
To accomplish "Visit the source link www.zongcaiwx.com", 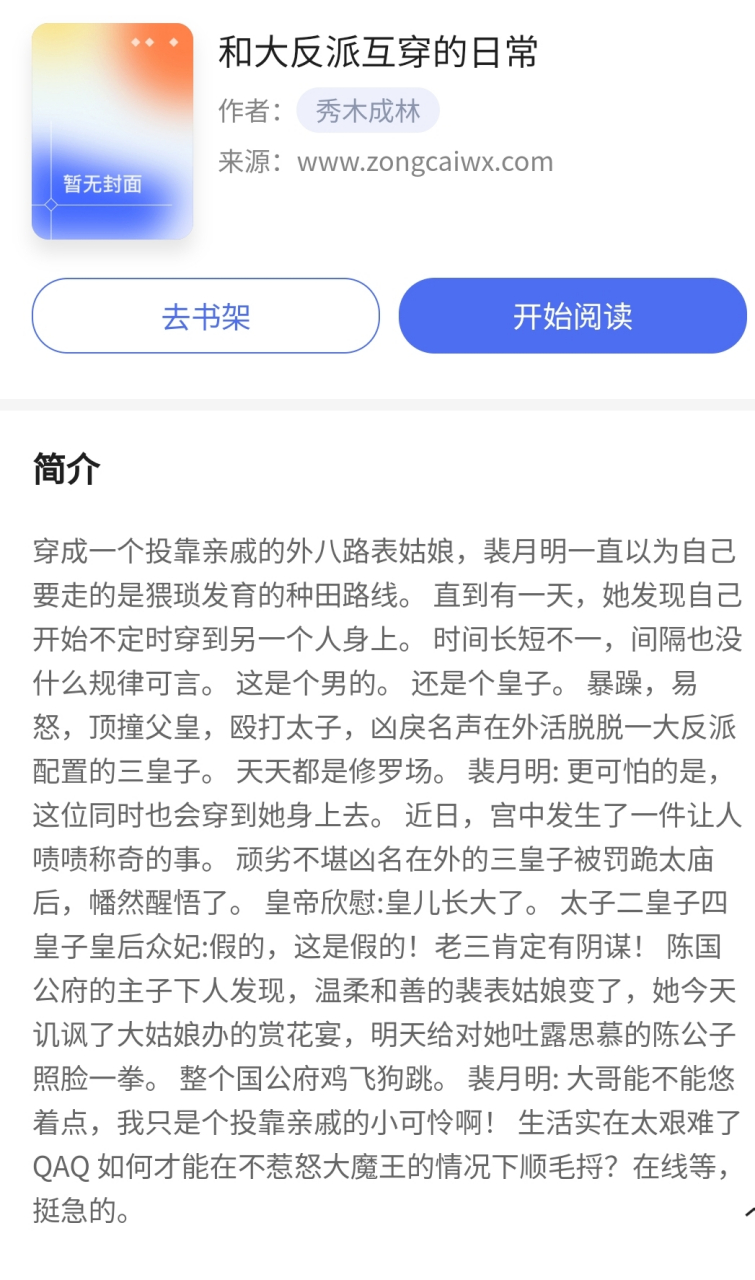I will tap(425, 161).
